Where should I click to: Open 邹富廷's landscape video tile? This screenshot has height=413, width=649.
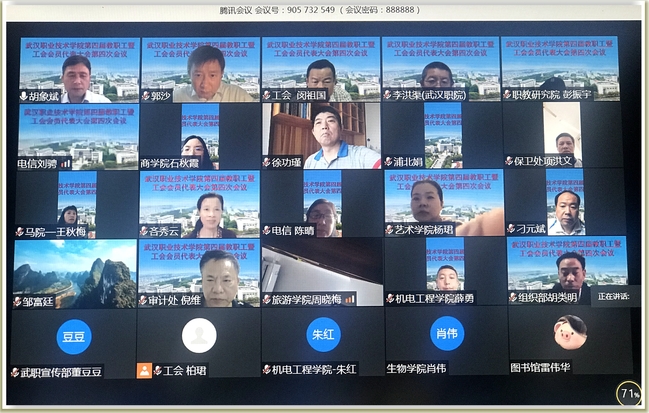pos(75,272)
